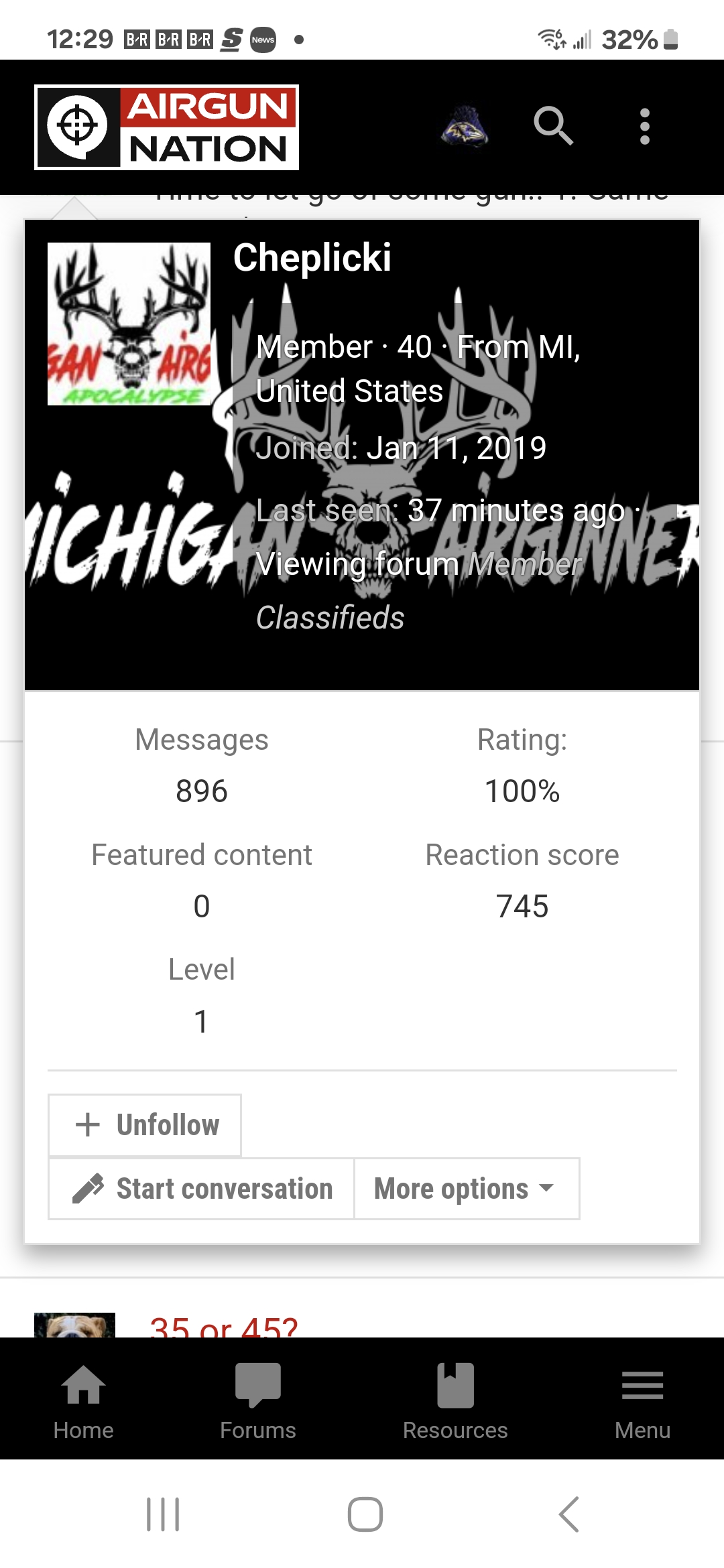This screenshot has width=724, height=1568.
Task: Open the Member Classifieds forum link
Action: click(418, 590)
